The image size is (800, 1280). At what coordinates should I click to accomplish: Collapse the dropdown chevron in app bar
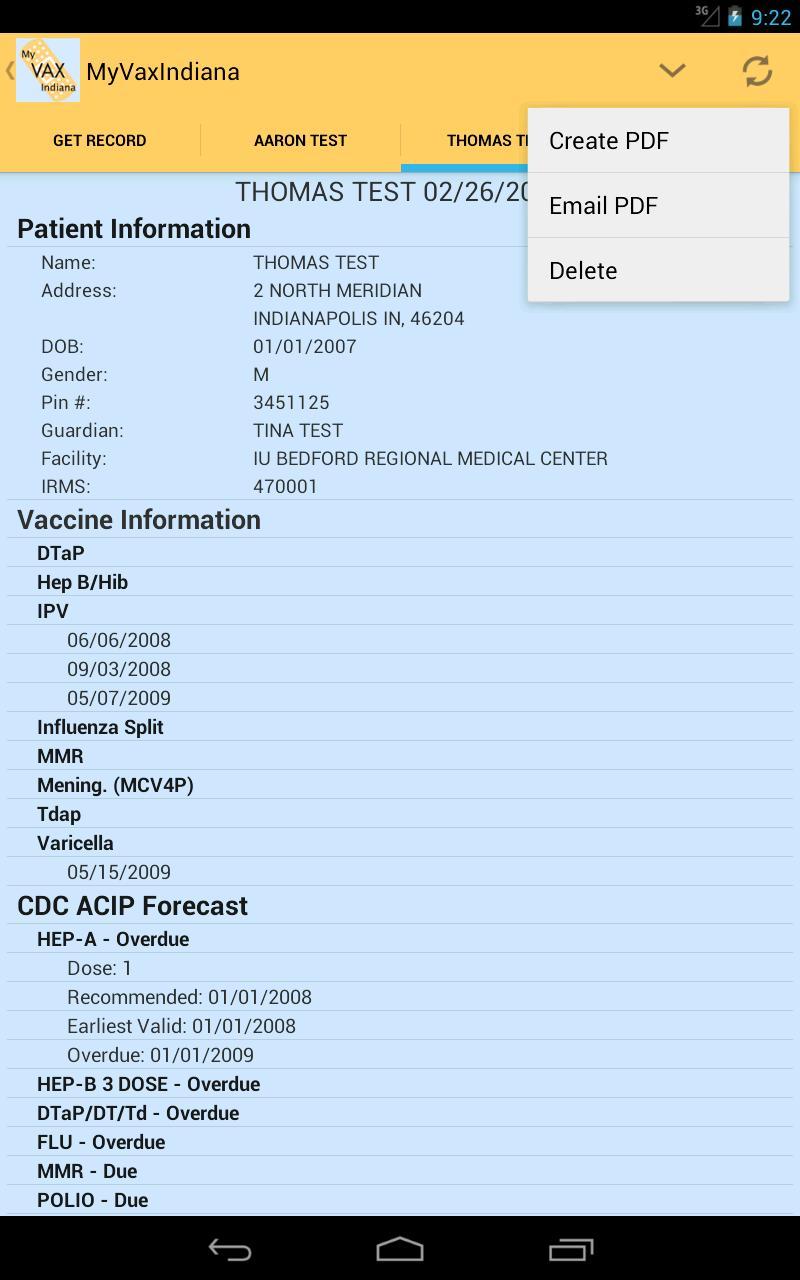[x=672, y=71]
